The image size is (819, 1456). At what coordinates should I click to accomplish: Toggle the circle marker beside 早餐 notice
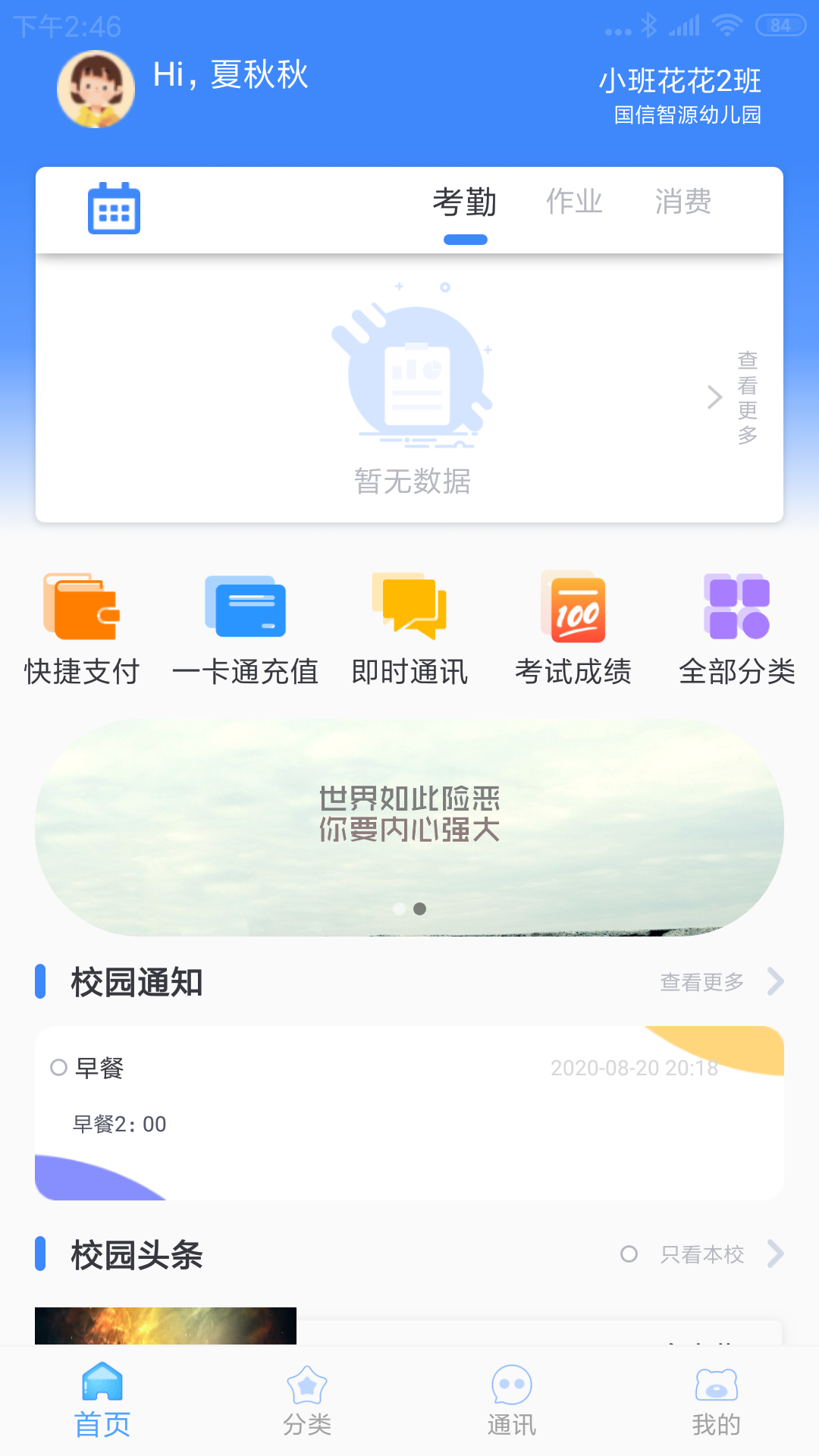pos(58,1067)
